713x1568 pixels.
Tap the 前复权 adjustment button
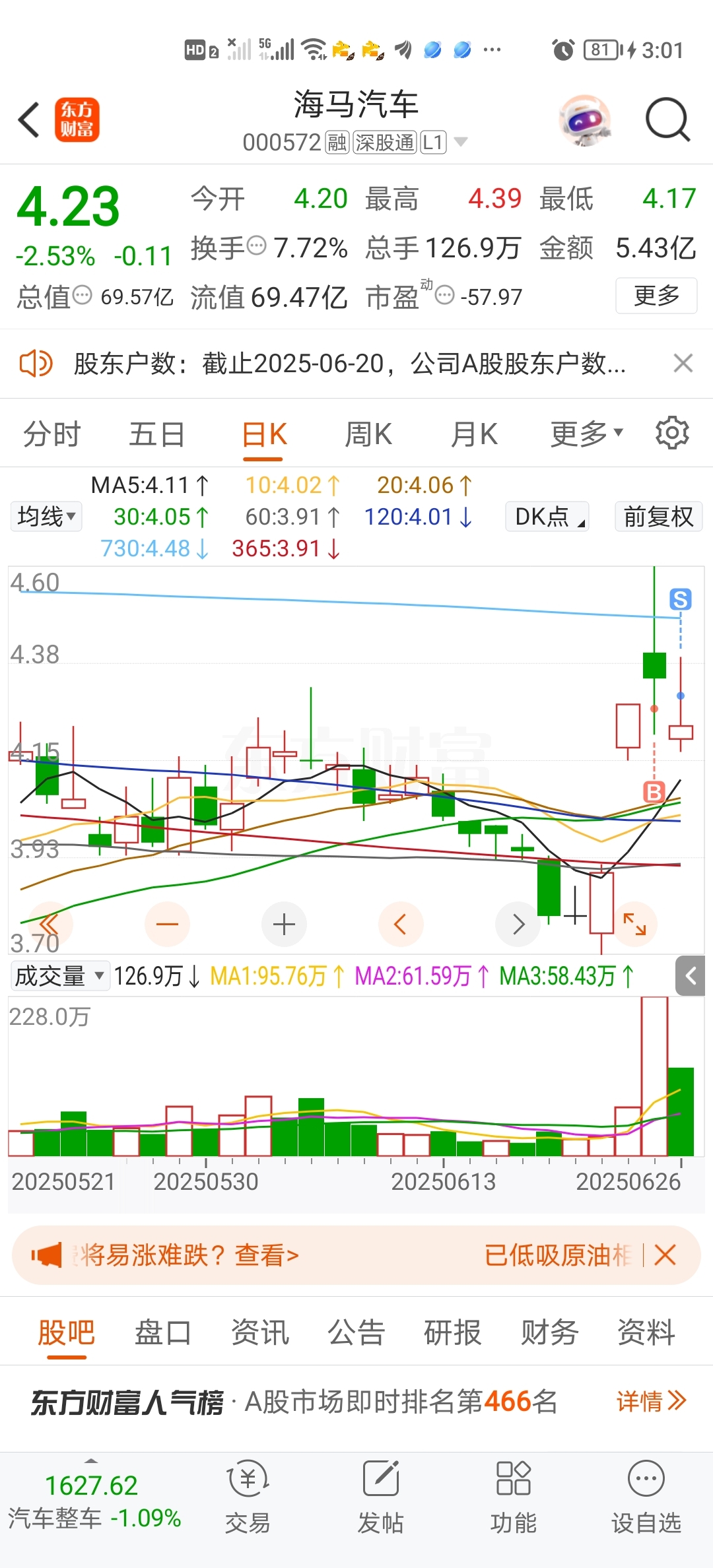[658, 516]
